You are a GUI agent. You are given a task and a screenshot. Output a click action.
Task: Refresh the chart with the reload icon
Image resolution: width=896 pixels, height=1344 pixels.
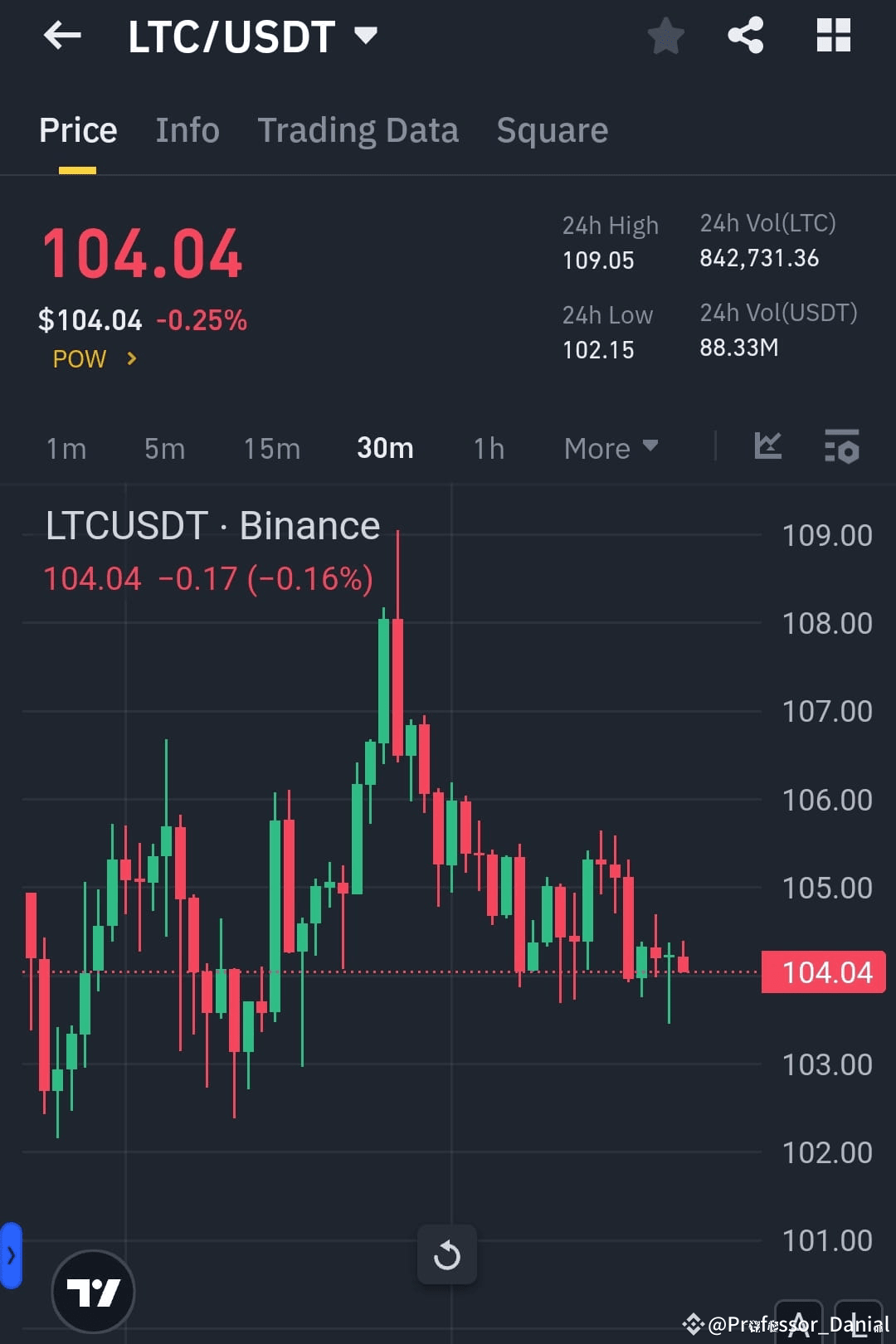pos(447,1254)
